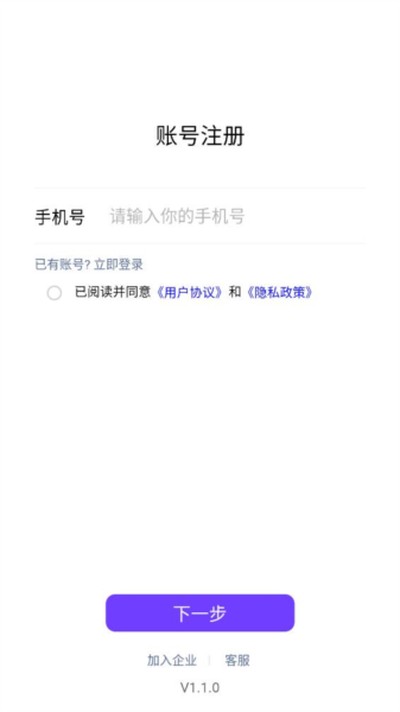The image size is (400, 712).
Task: Open 客服 customer service
Action: click(237, 660)
